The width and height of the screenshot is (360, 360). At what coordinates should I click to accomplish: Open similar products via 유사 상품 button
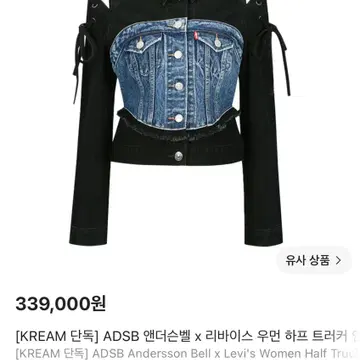click(x=314, y=260)
